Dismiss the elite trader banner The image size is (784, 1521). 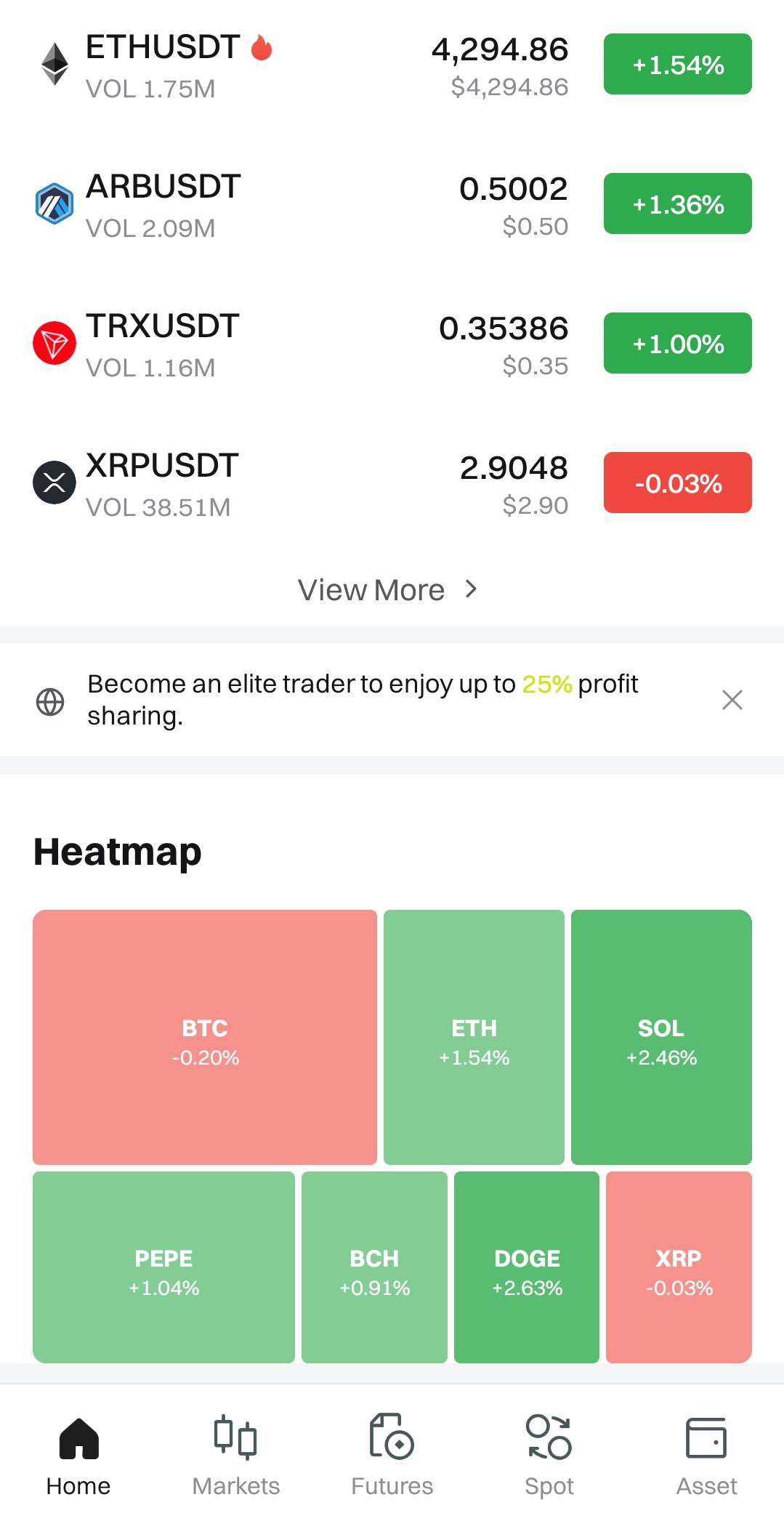coord(732,700)
